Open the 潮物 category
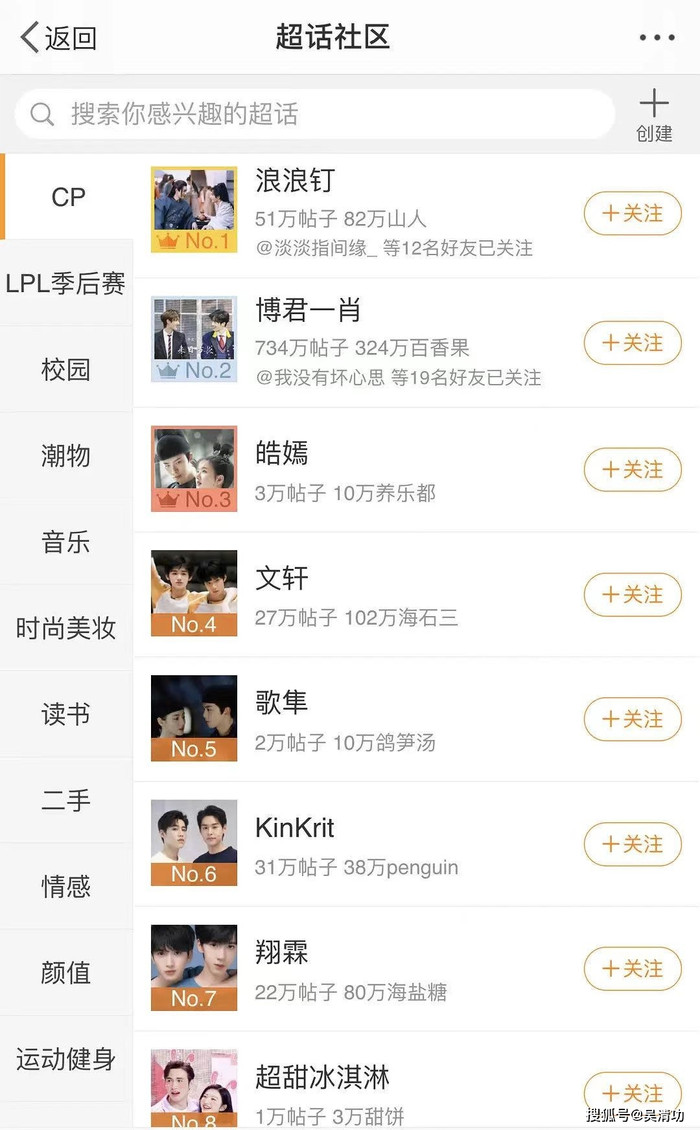Viewport: 700px width, 1130px height. click(x=66, y=456)
